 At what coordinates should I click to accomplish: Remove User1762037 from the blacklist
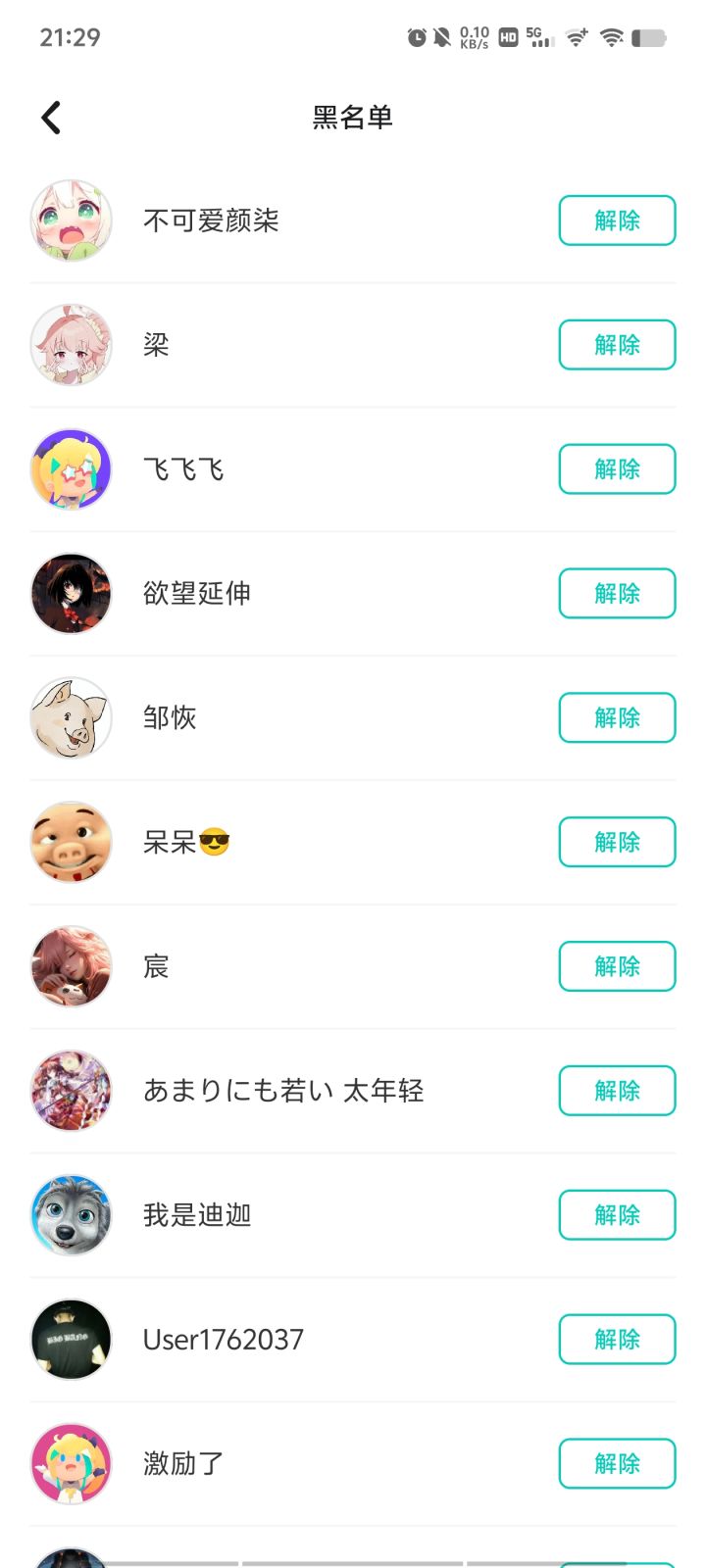(x=617, y=1340)
